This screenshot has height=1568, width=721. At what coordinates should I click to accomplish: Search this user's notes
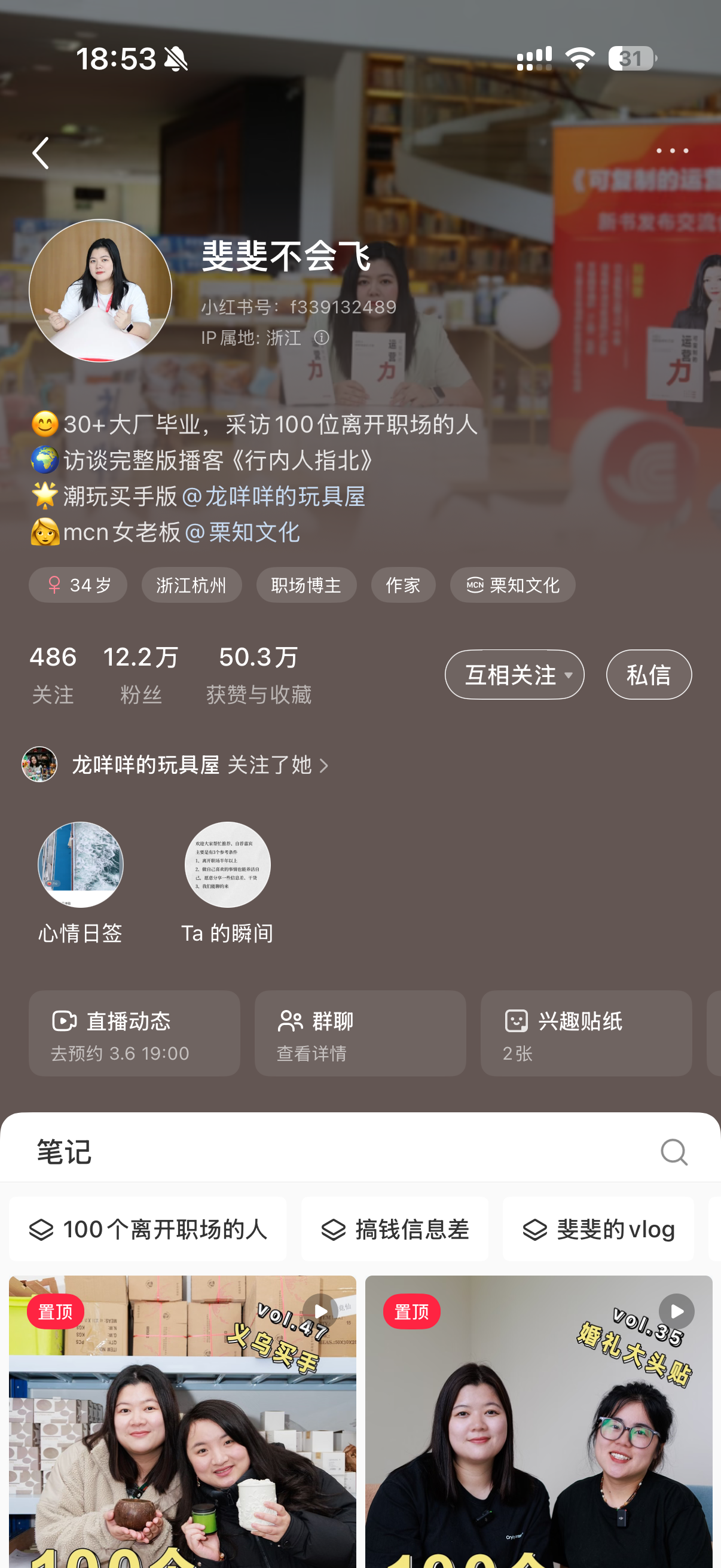(674, 1152)
